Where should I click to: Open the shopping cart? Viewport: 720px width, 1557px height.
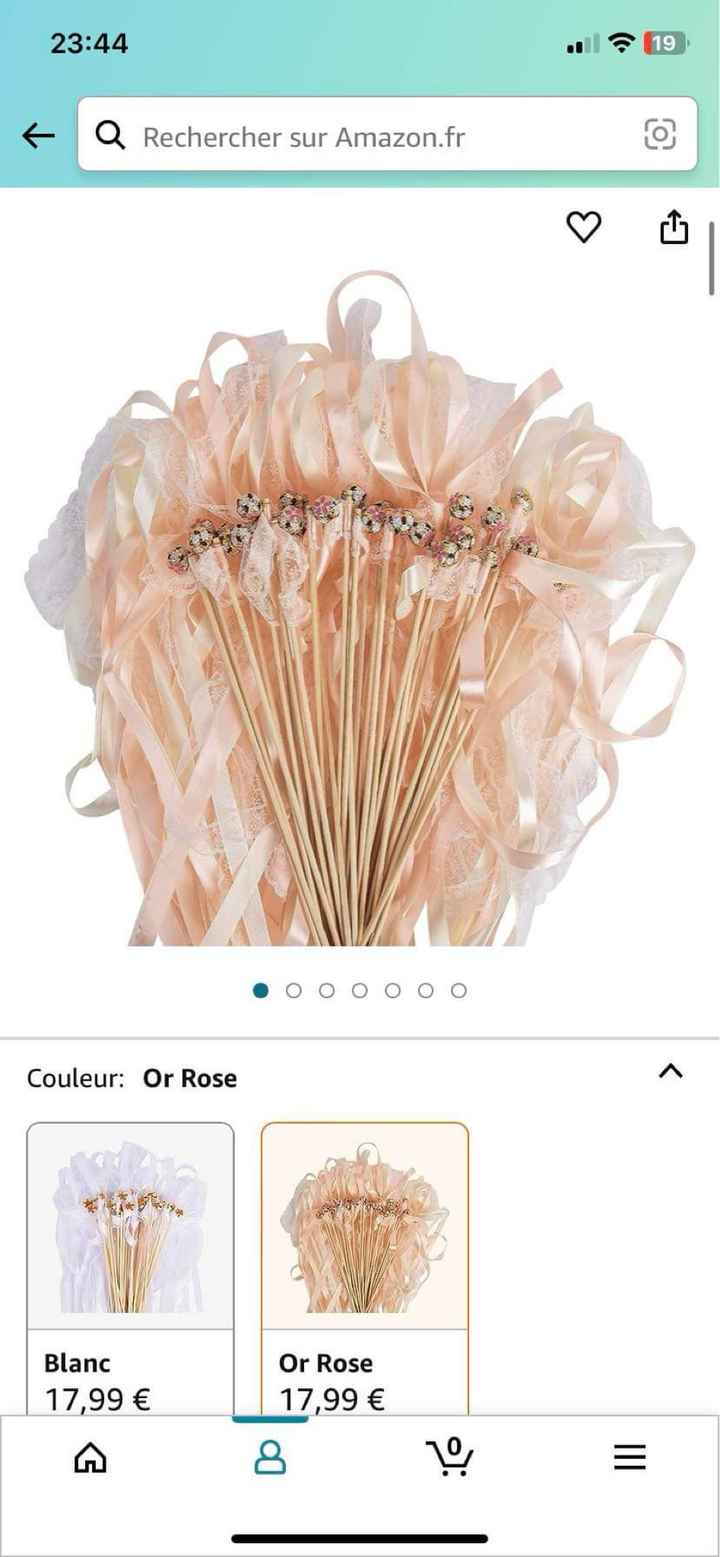[450, 1457]
